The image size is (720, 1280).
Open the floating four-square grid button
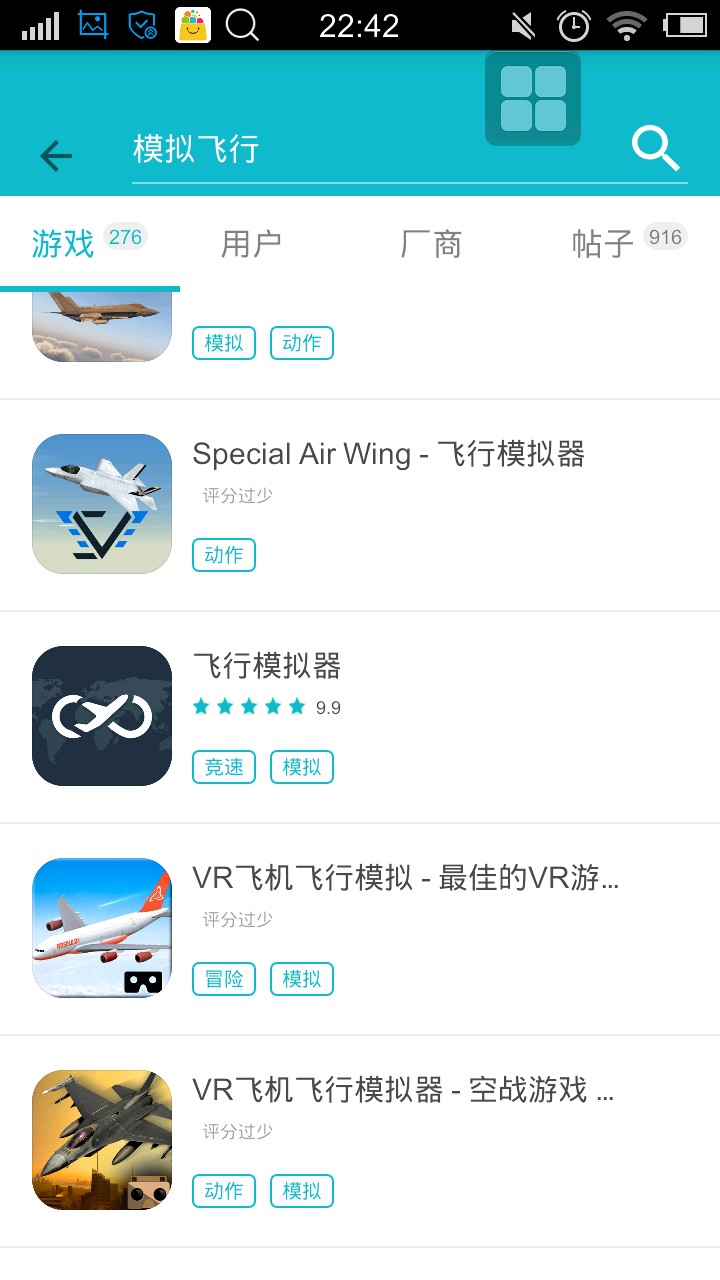(533, 99)
